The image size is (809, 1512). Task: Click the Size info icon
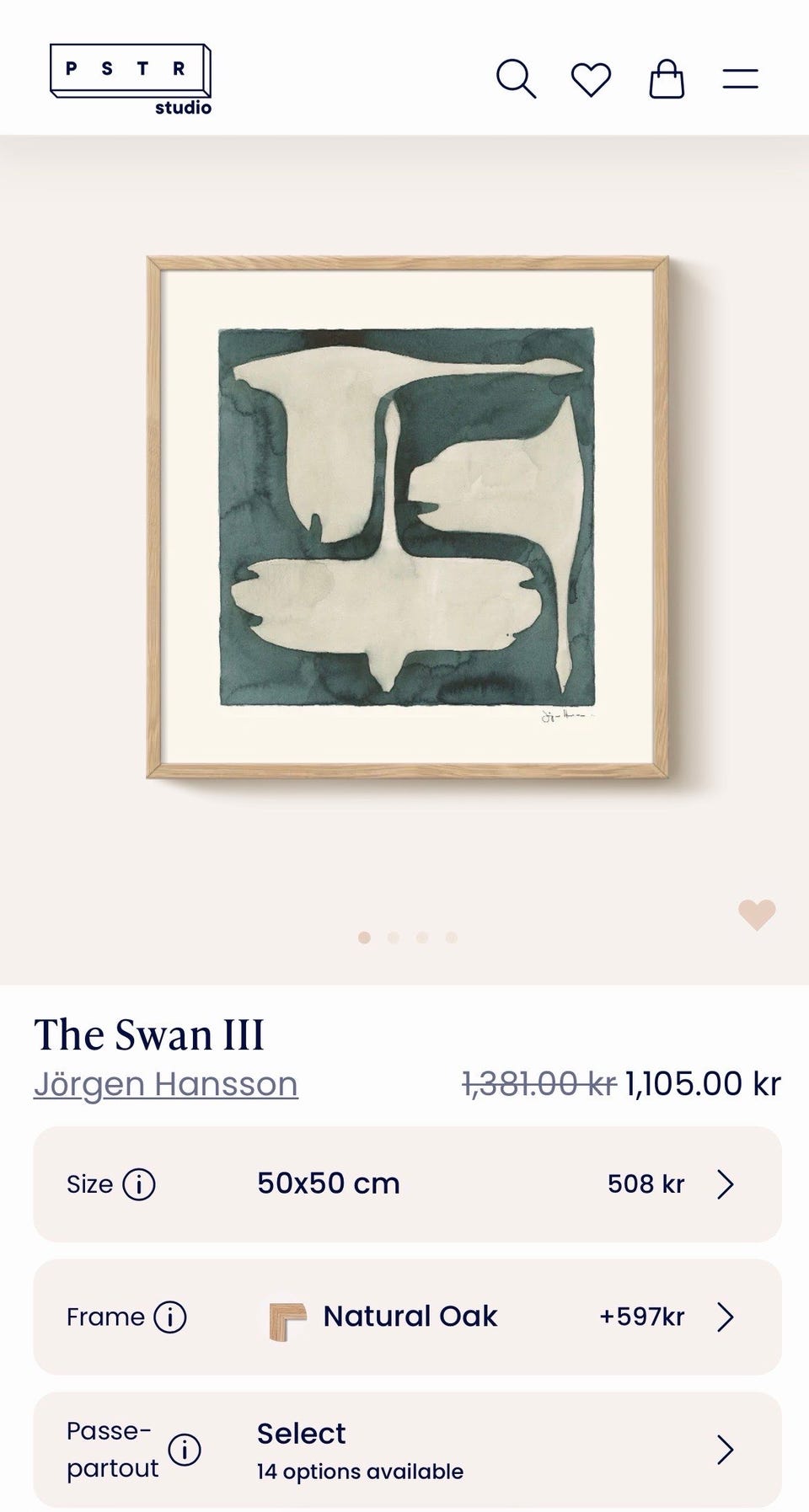pos(140,1183)
